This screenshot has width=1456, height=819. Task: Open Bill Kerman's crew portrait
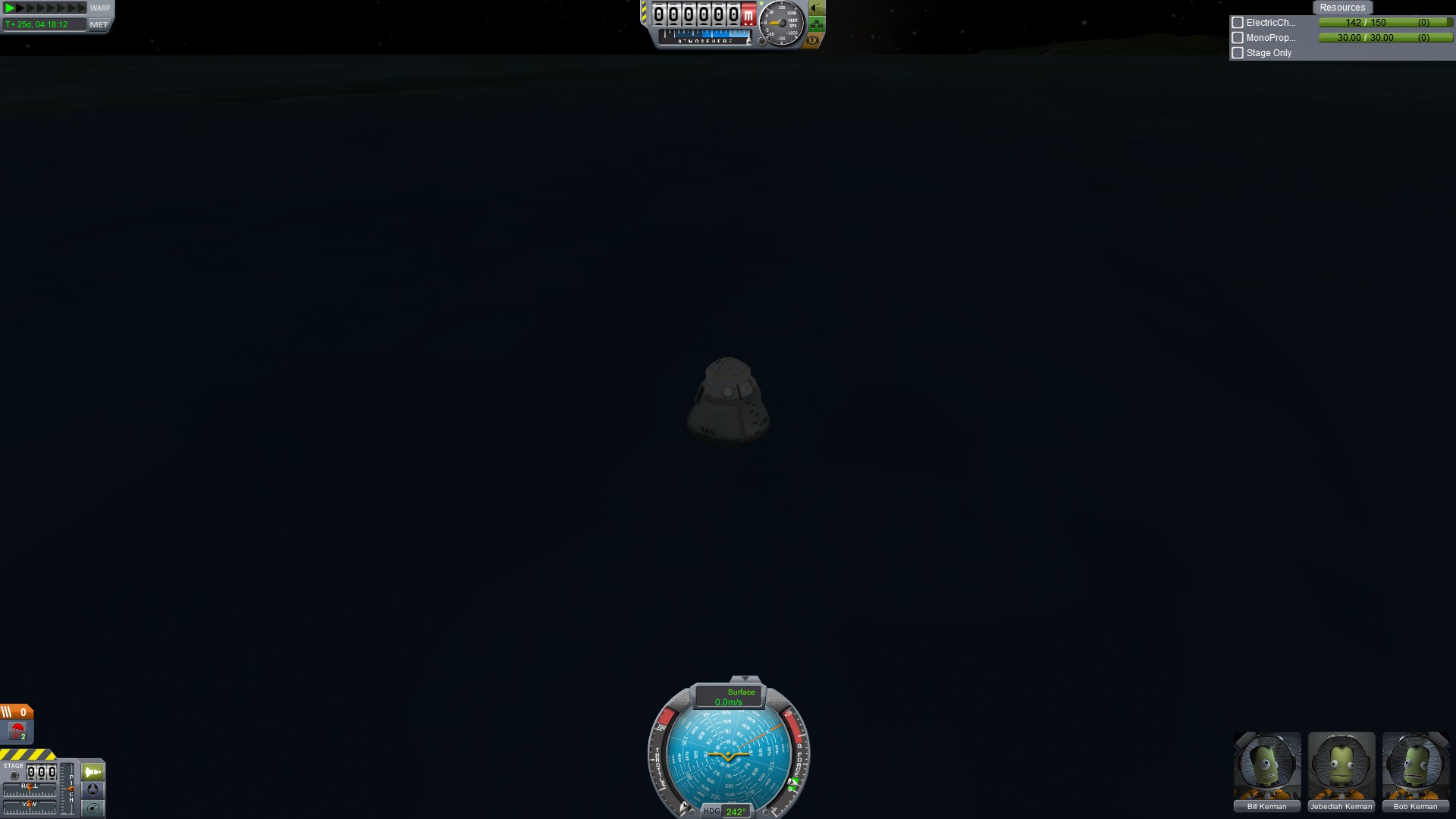(1266, 766)
